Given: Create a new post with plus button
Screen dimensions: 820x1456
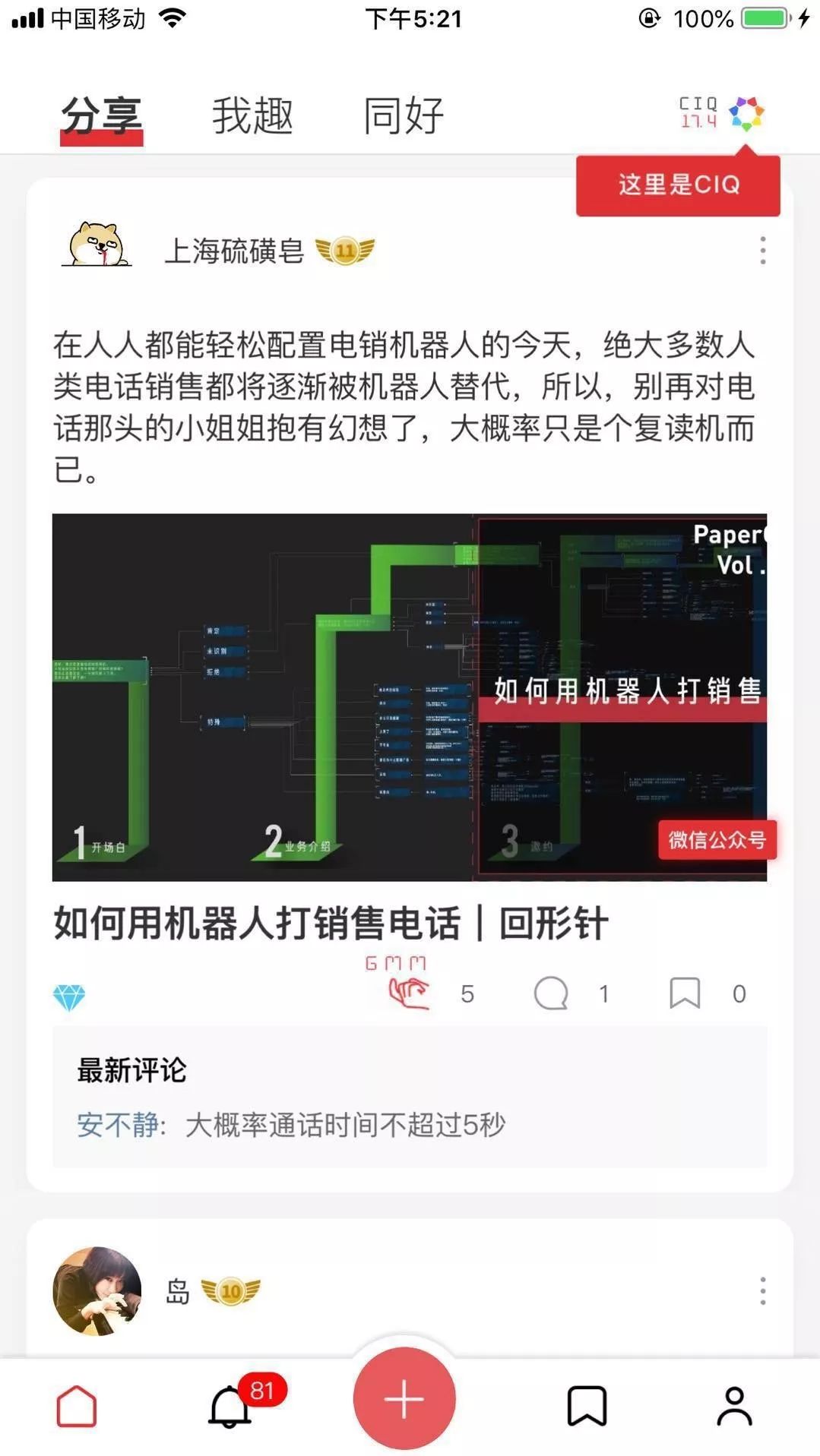Looking at the screenshot, I should (x=404, y=1398).
